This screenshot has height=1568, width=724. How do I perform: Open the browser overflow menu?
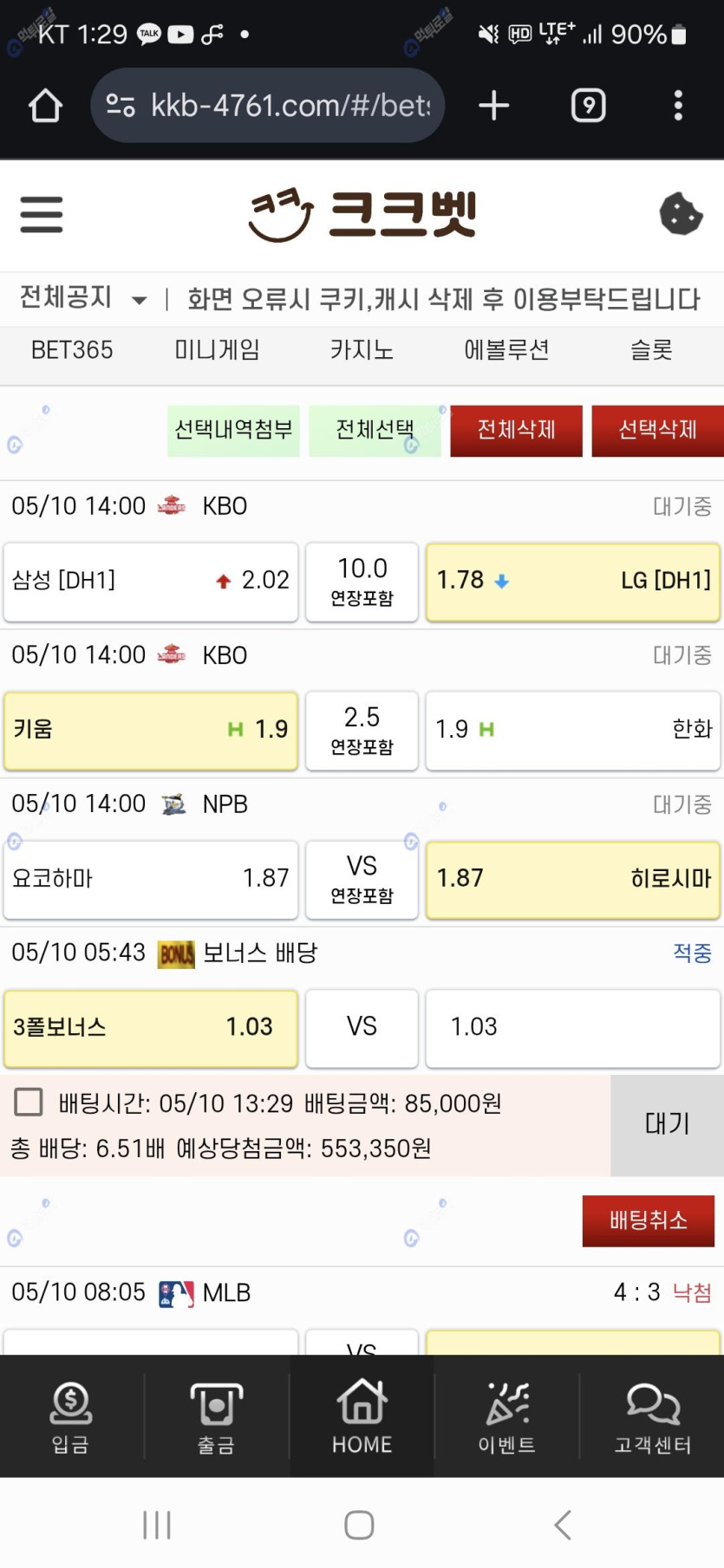point(678,106)
